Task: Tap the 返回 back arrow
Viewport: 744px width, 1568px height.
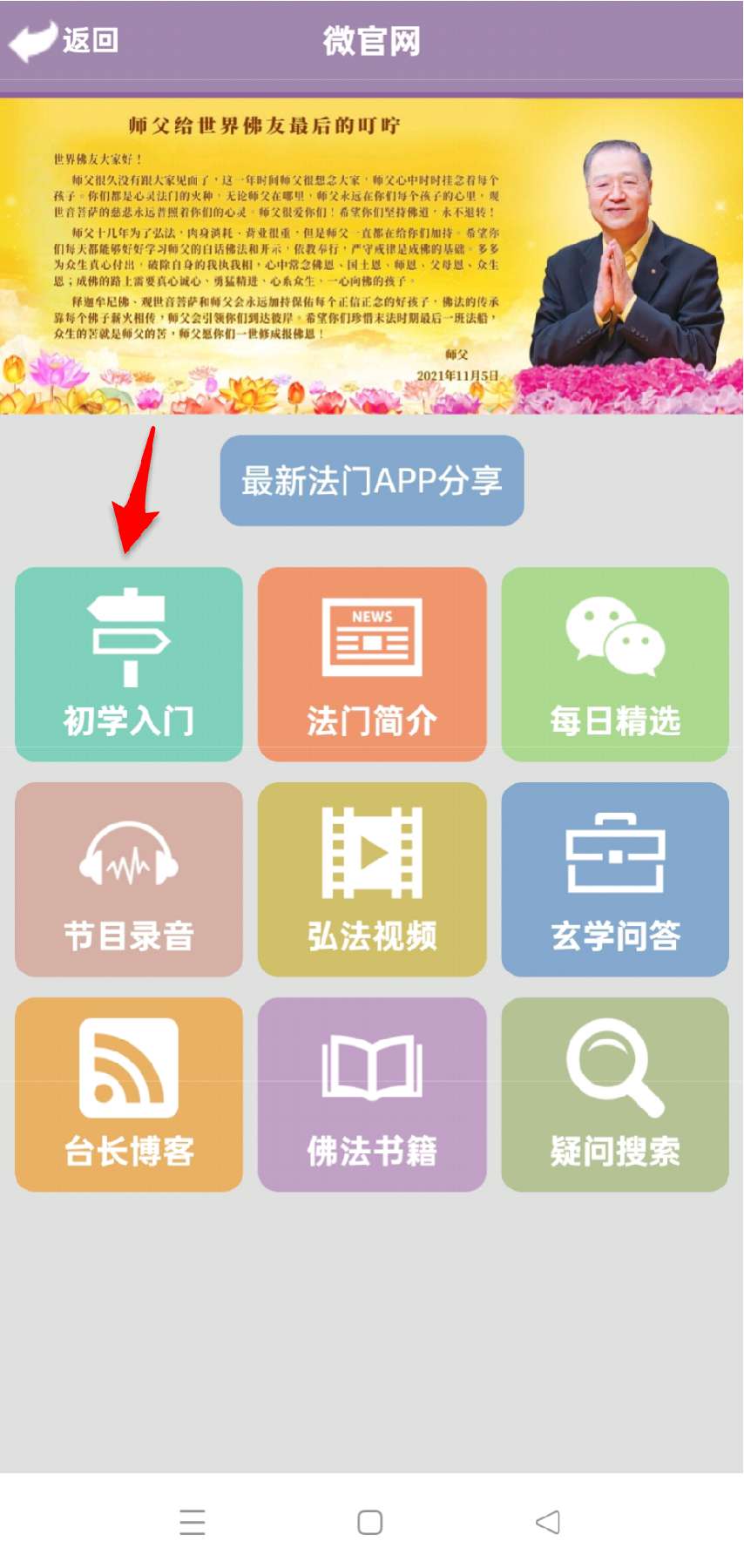Action: (x=63, y=40)
